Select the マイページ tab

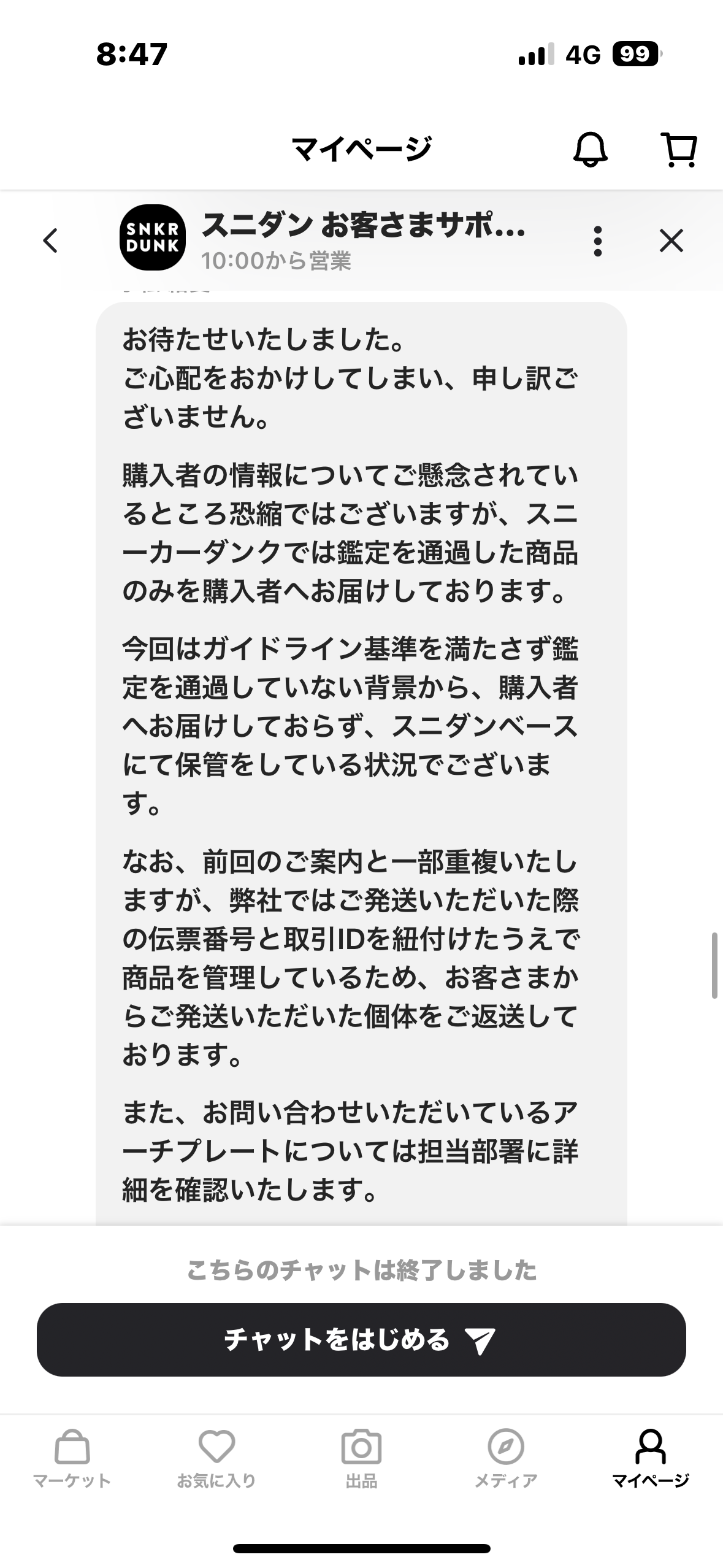pos(651,1459)
